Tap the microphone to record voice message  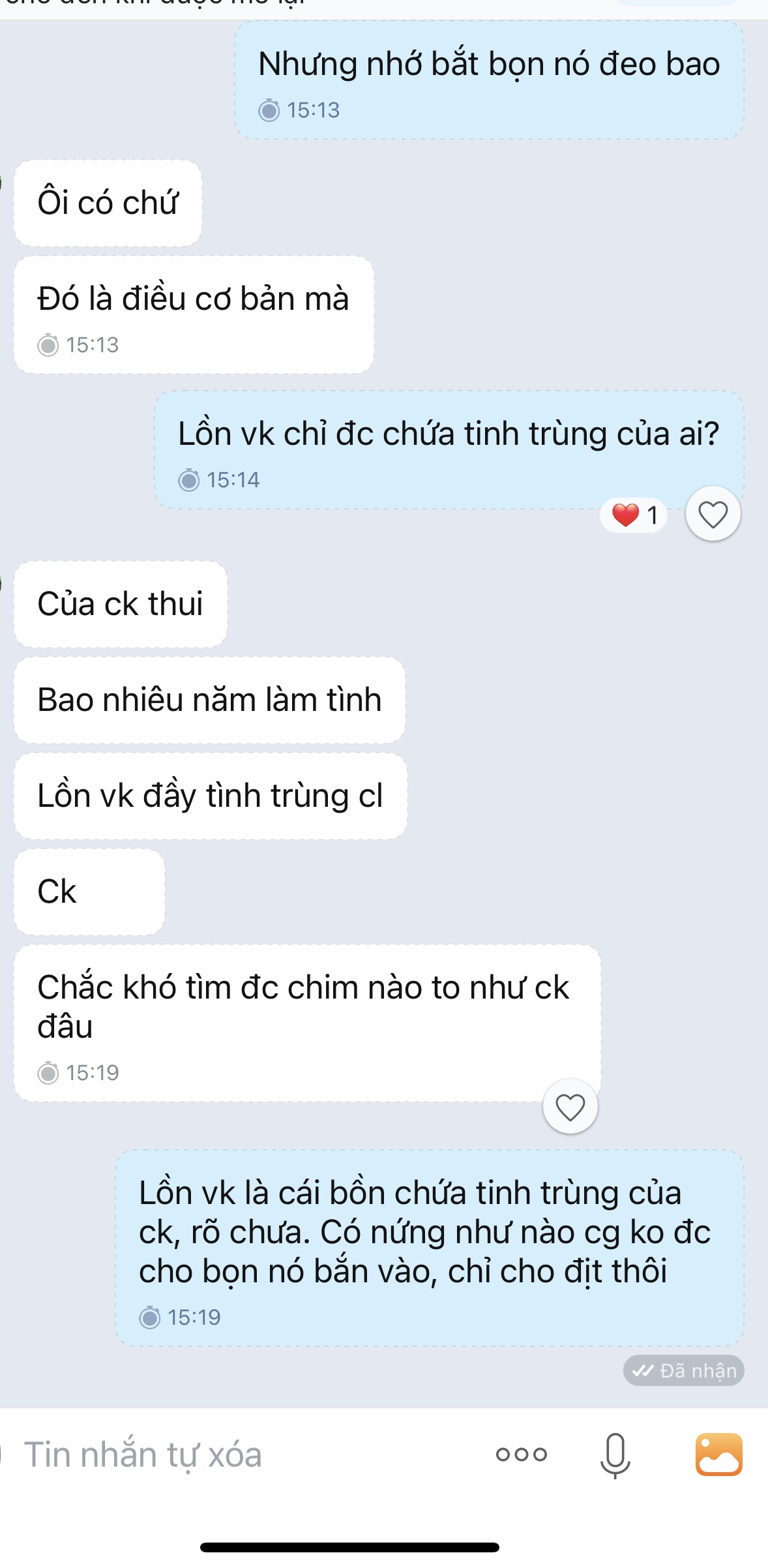coord(615,1455)
